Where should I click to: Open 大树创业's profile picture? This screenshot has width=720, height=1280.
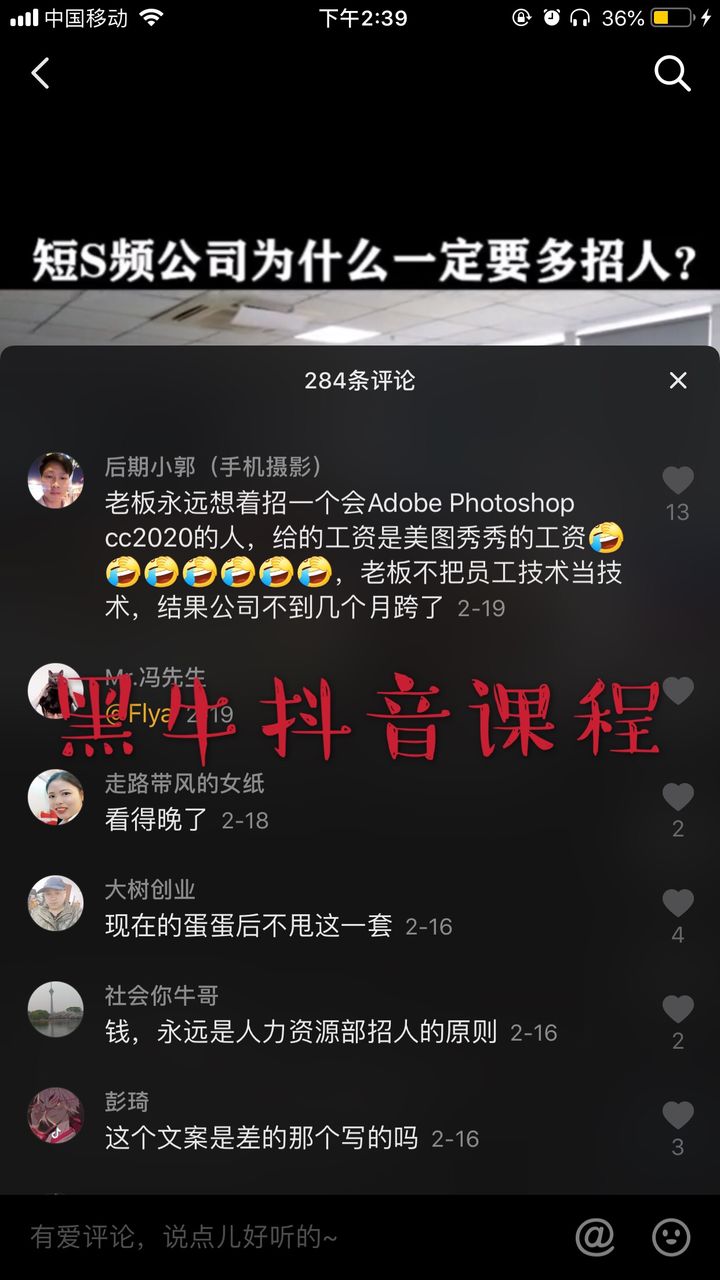tap(56, 903)
